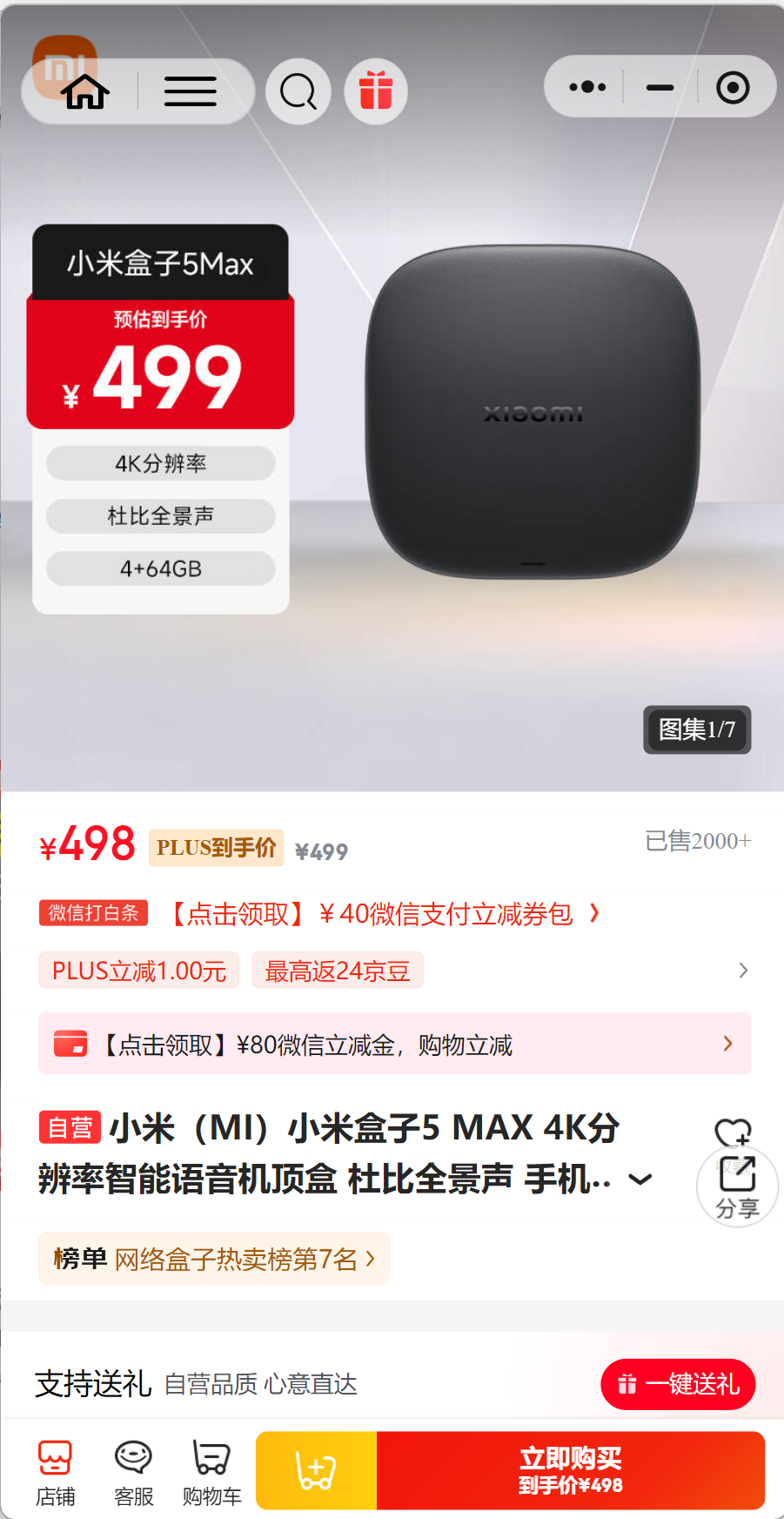Minimize the mini program
The height and width of the screenshot is (1519, 784).
pos(660,87)
